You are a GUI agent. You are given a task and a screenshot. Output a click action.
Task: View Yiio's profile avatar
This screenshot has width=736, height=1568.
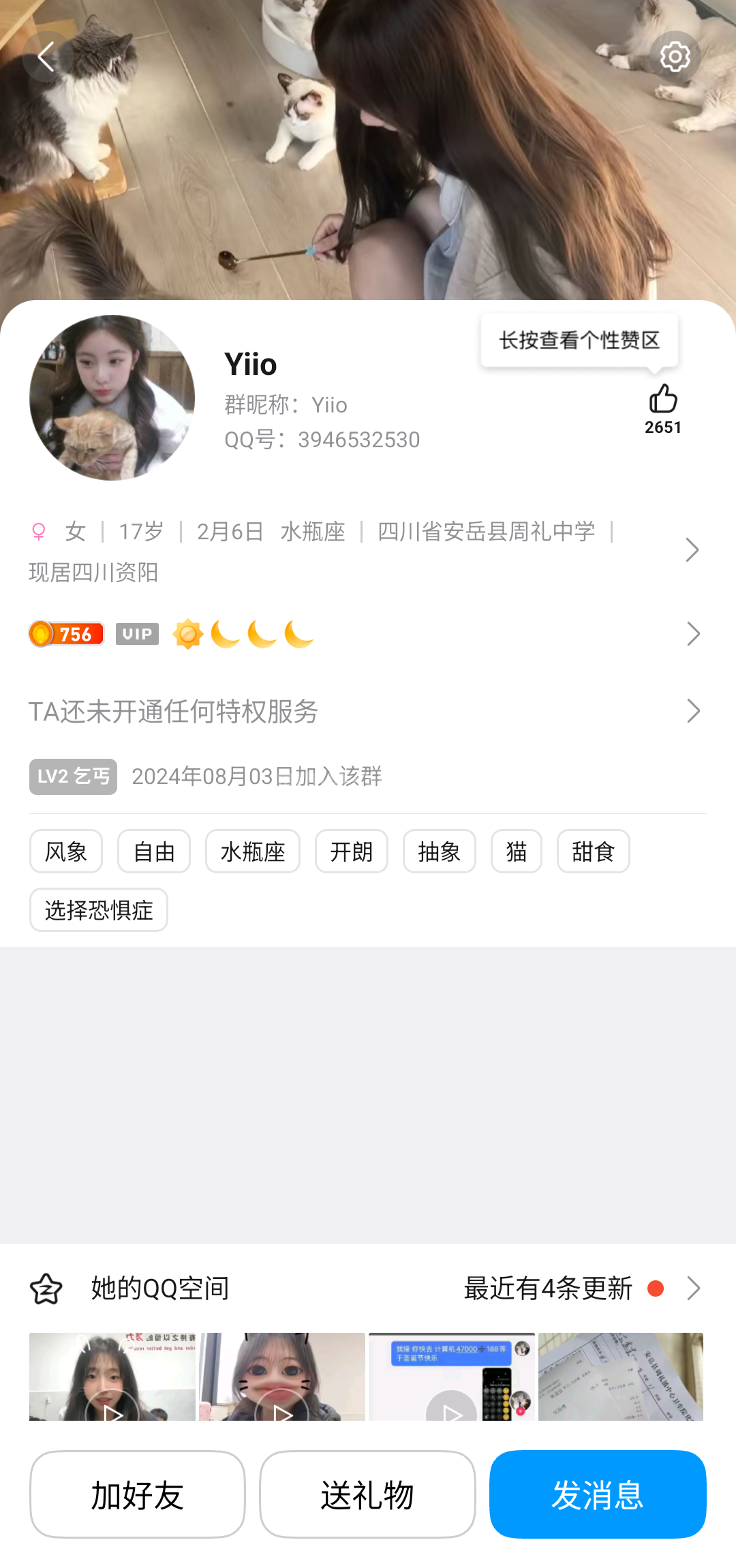coord(112,397)
